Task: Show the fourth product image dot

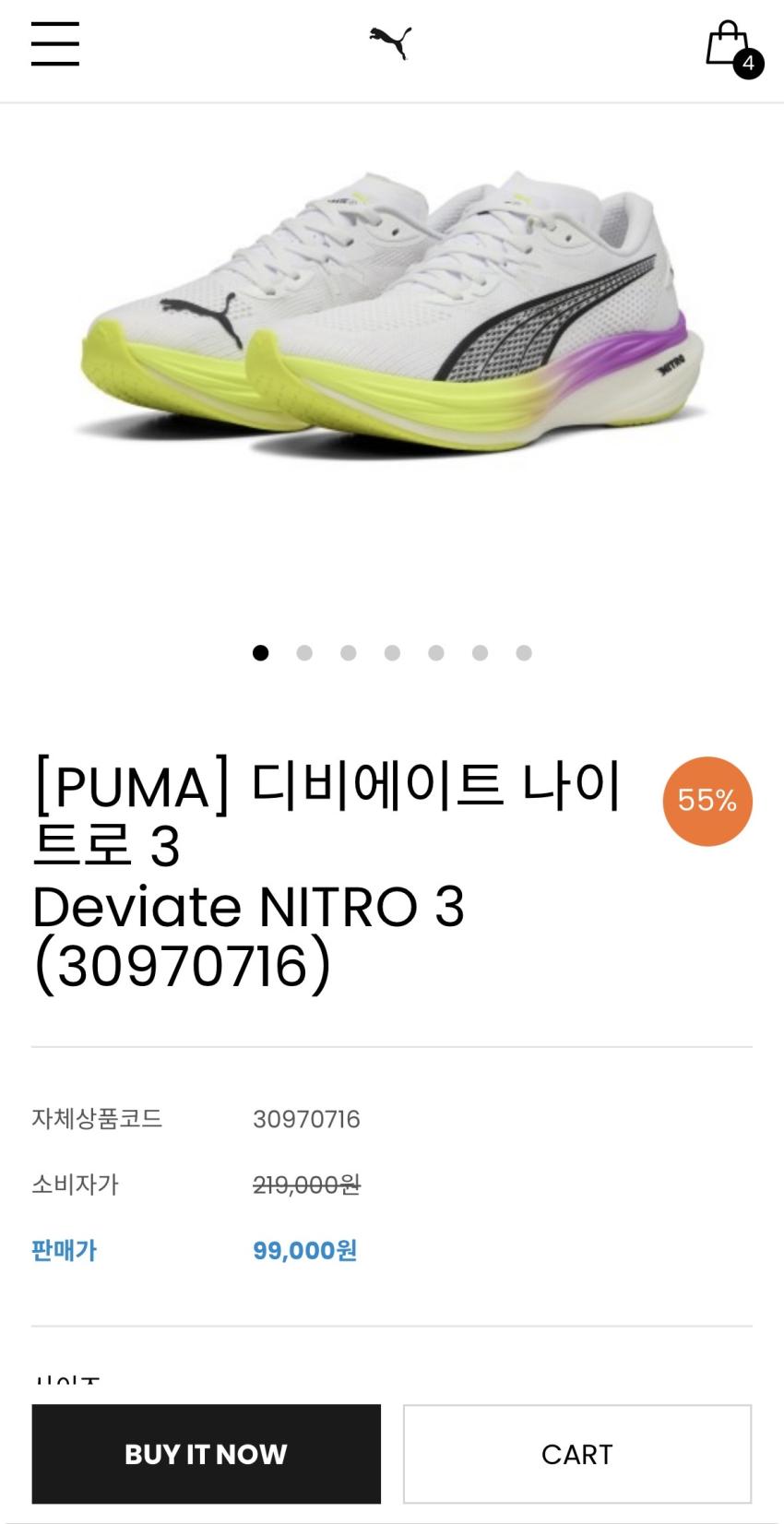Action: click(392, 653)
